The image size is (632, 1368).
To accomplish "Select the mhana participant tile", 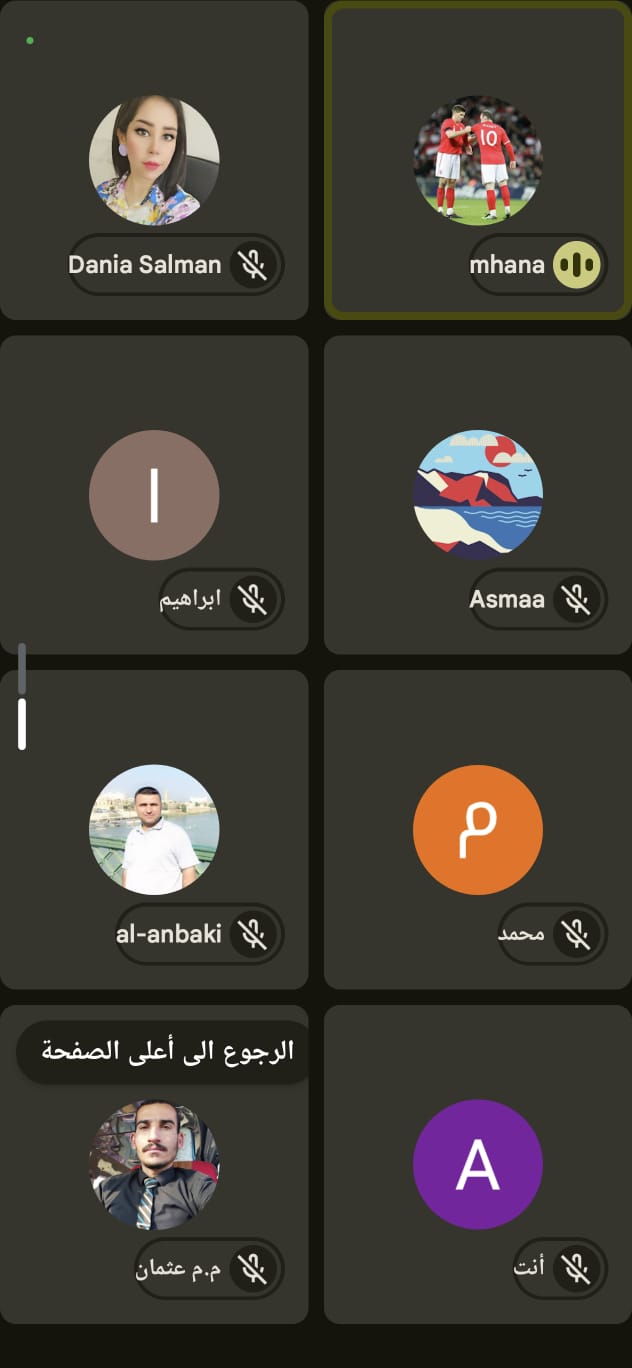I will pyautogui.click(x=477, y=160).
